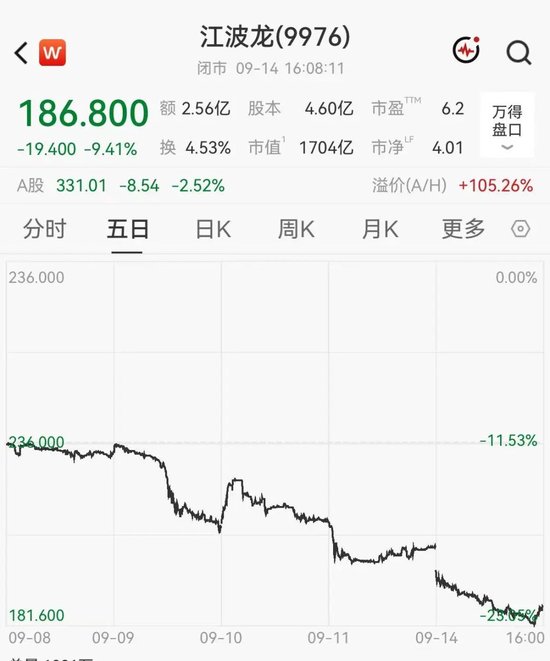Viewport: 550px width, 661px height.
Task: Switch to the 周K chart tab
Action: 296,229
